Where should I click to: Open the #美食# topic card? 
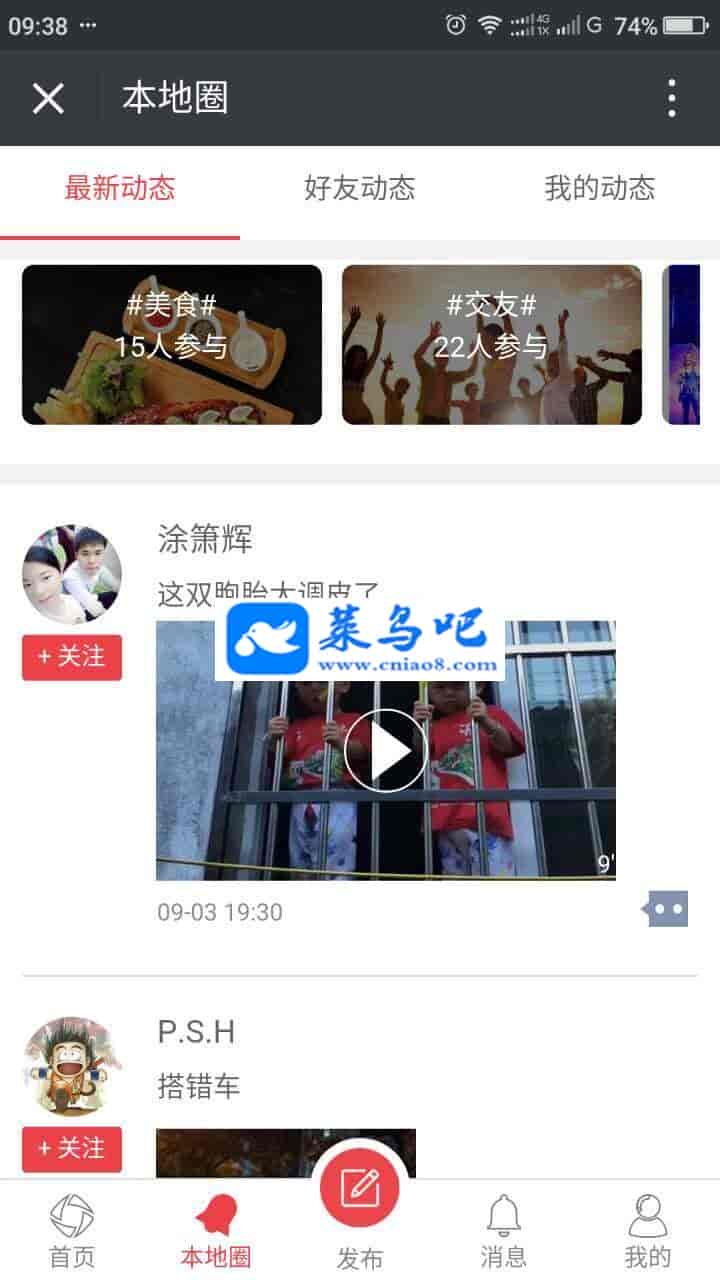172,344
